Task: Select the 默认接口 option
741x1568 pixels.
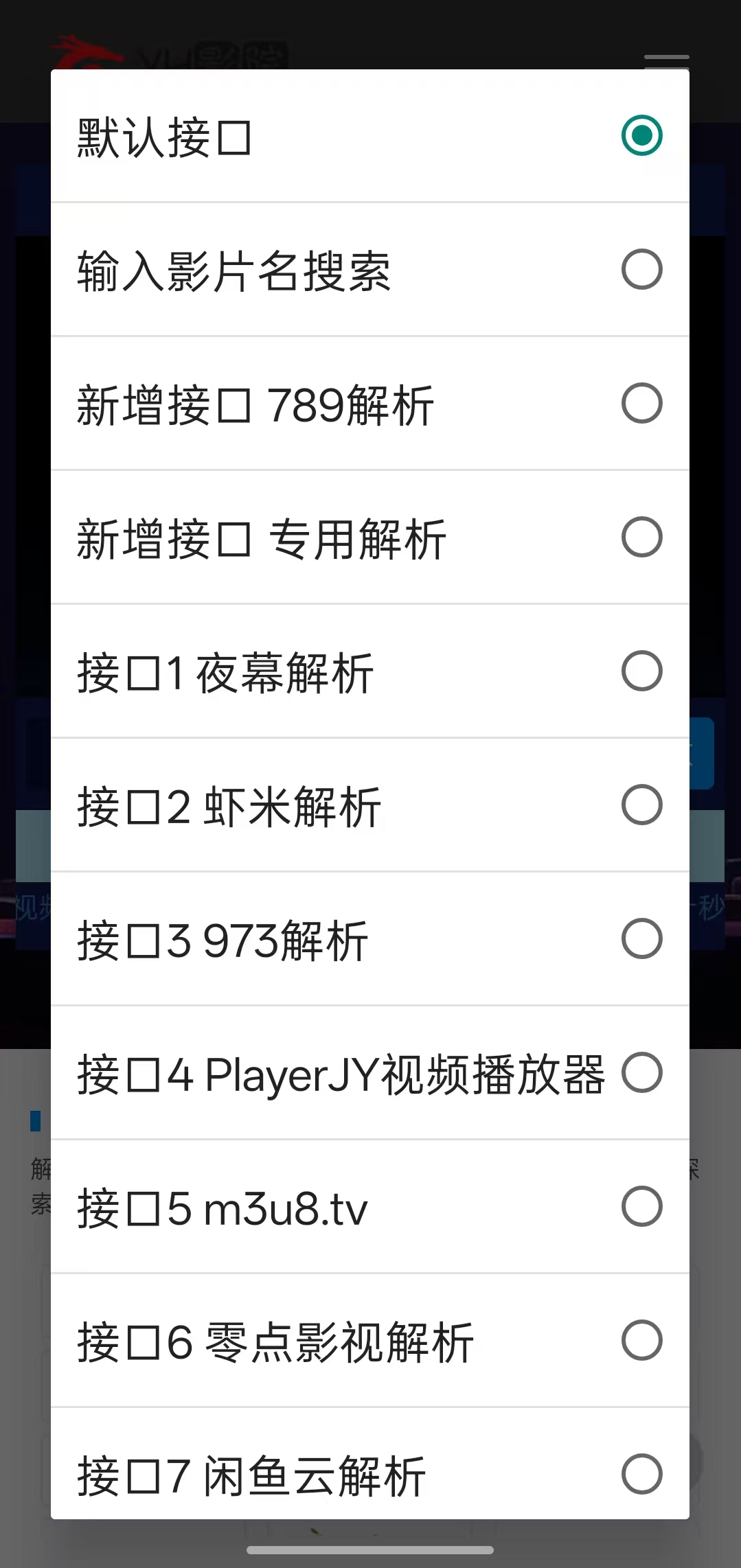Action: pyautogui.click(x=369, y=135)
